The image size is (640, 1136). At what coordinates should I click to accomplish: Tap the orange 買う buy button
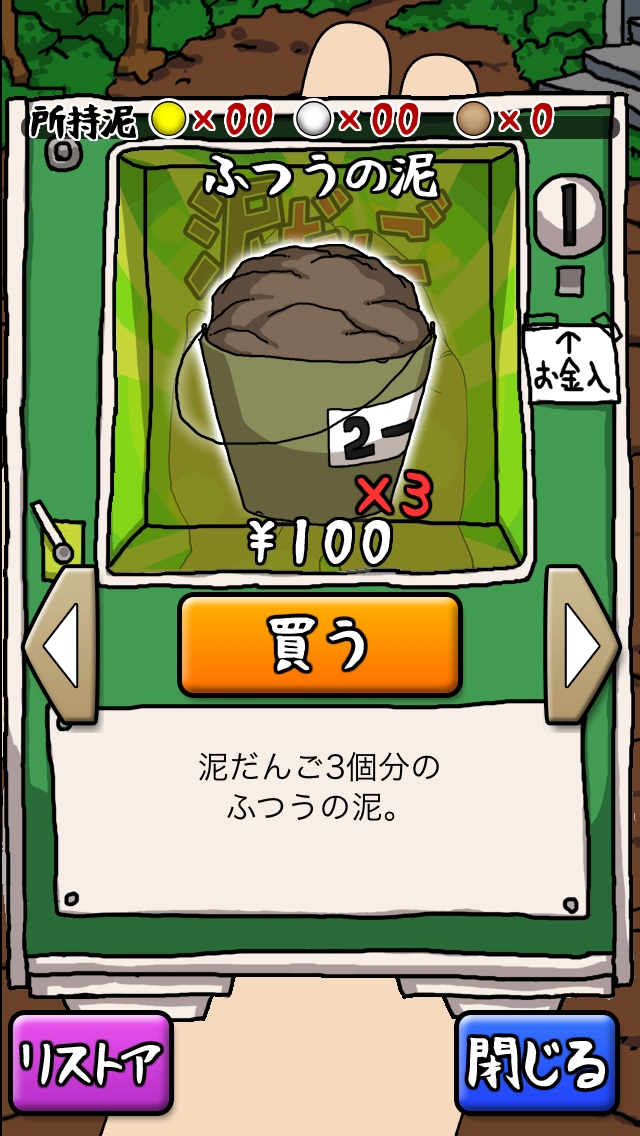320,645
